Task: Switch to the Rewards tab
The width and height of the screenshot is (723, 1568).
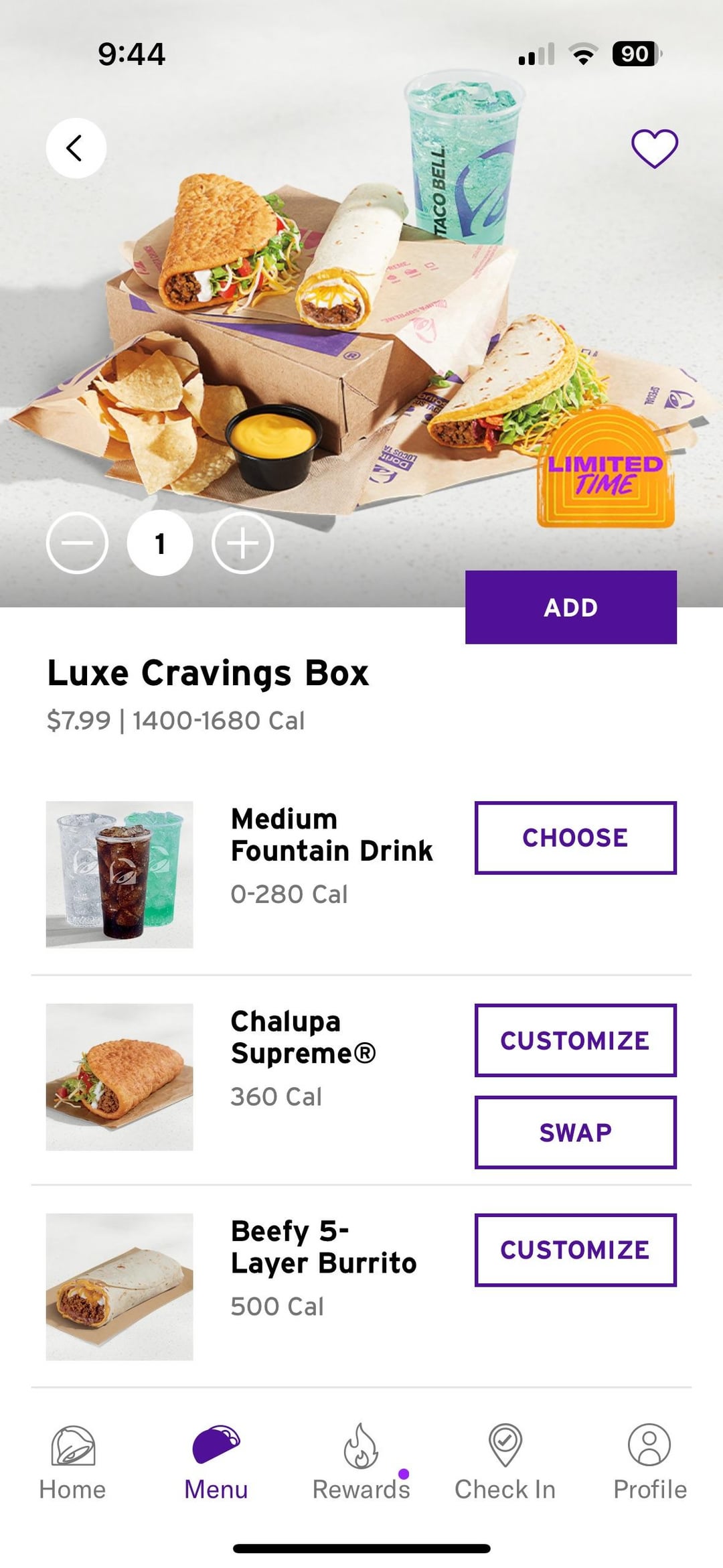Action: click(x=361, y=1462)
